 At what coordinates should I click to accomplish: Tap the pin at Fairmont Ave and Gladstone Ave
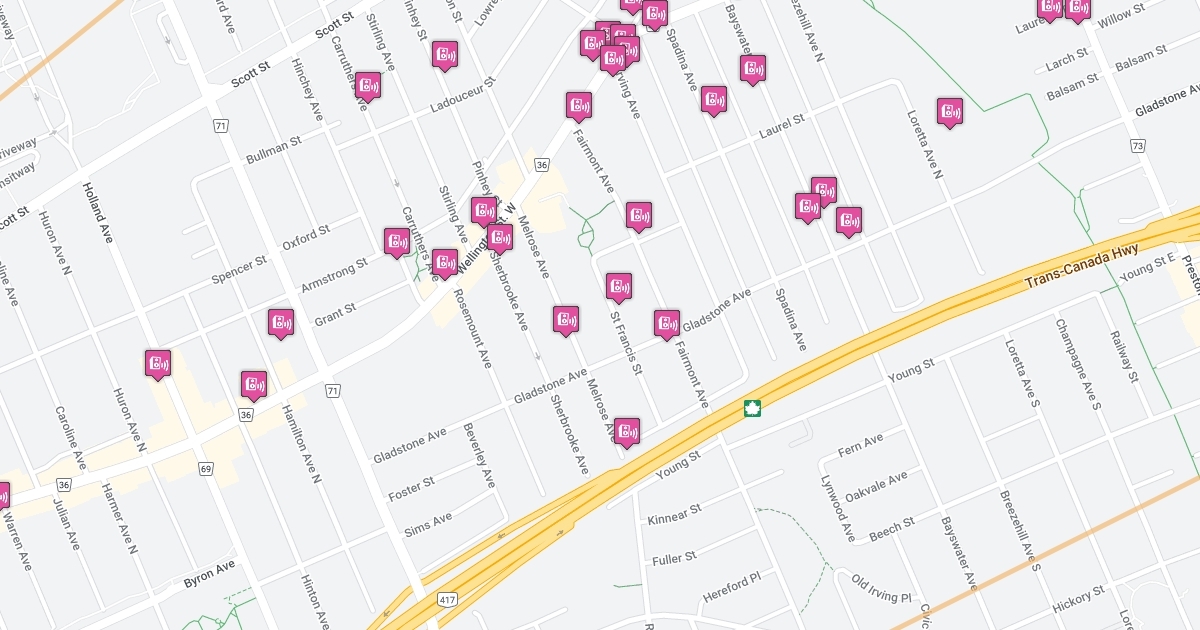(x=667, y=324)
